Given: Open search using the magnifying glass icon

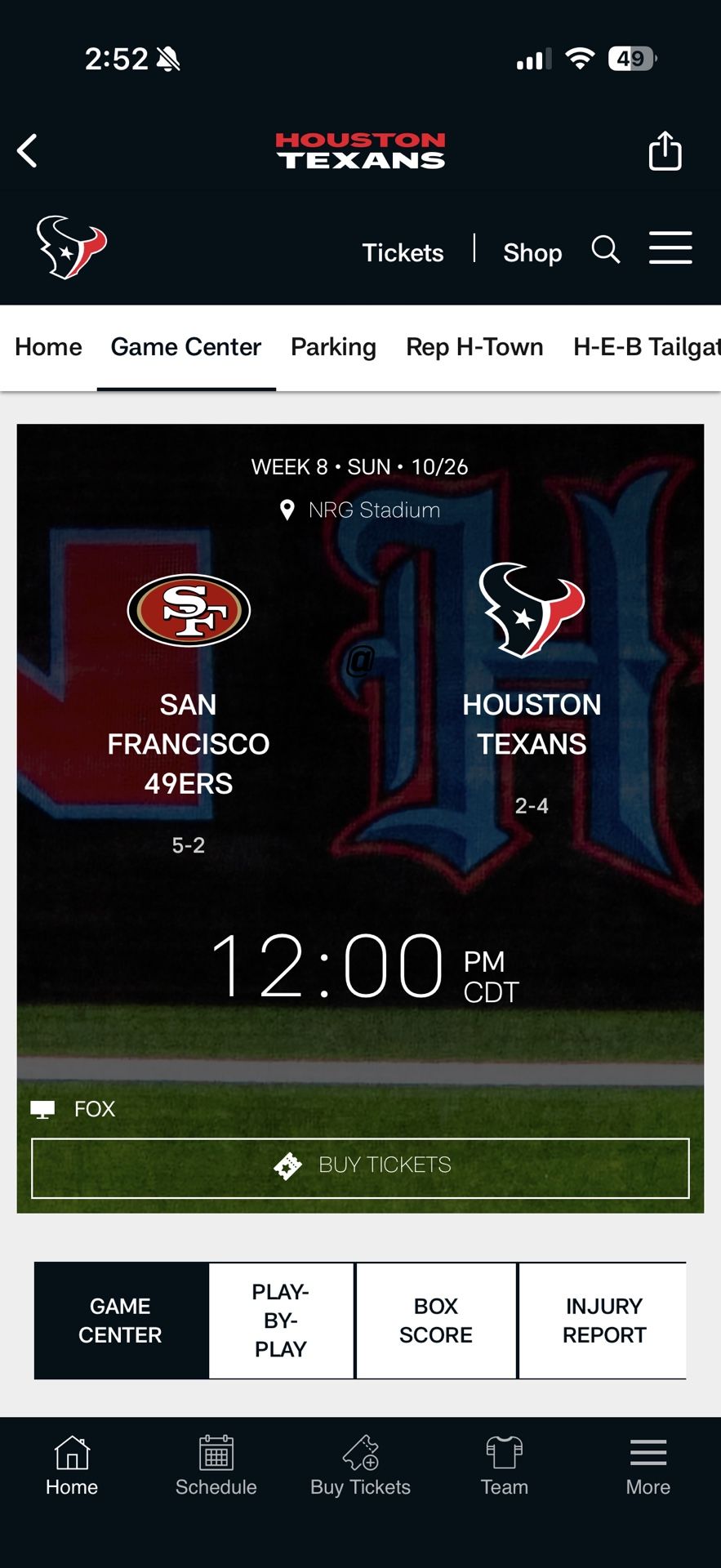Looking at the screenshot, I should coord(606,249).
